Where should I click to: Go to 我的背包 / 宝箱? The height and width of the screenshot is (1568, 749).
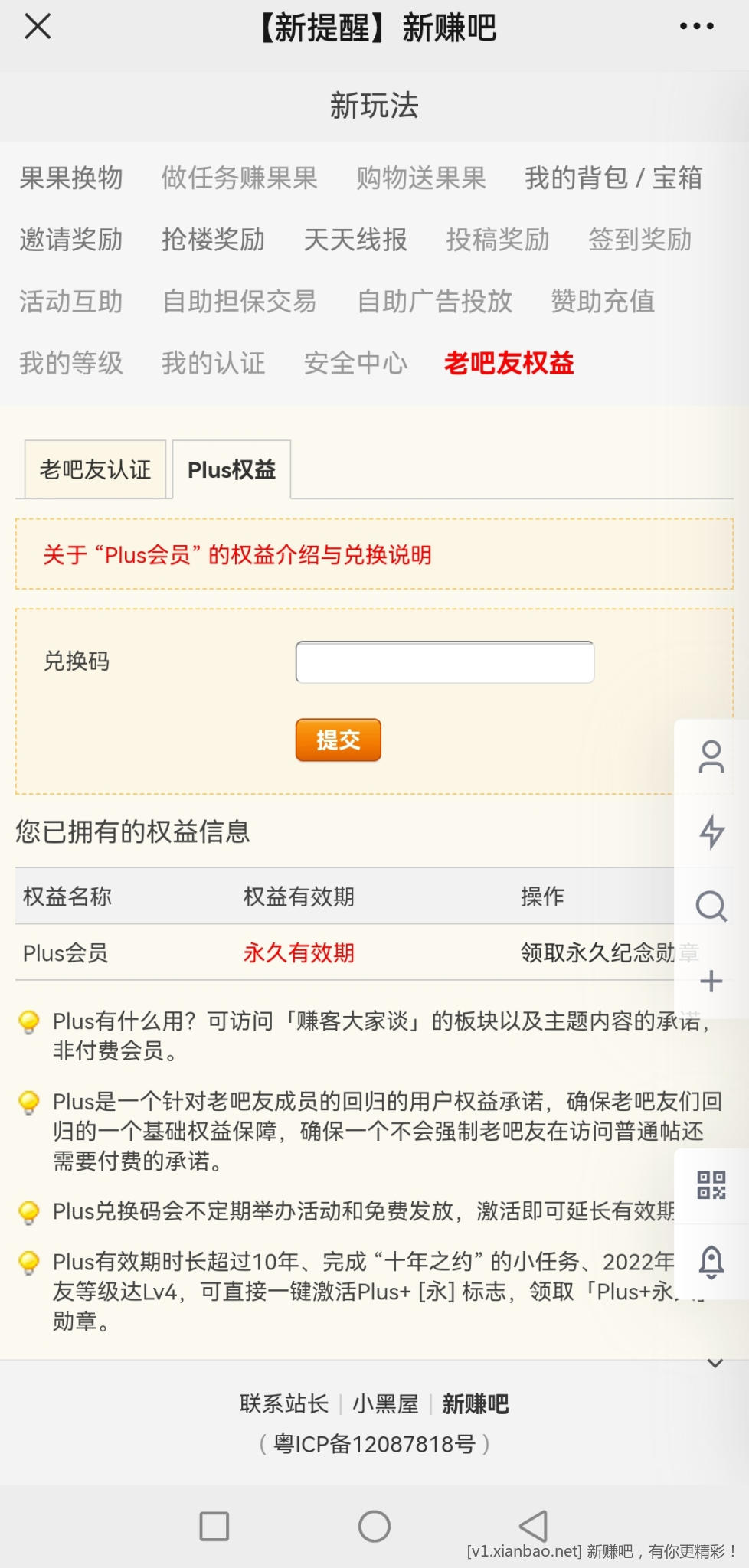[x=613, y=178]
